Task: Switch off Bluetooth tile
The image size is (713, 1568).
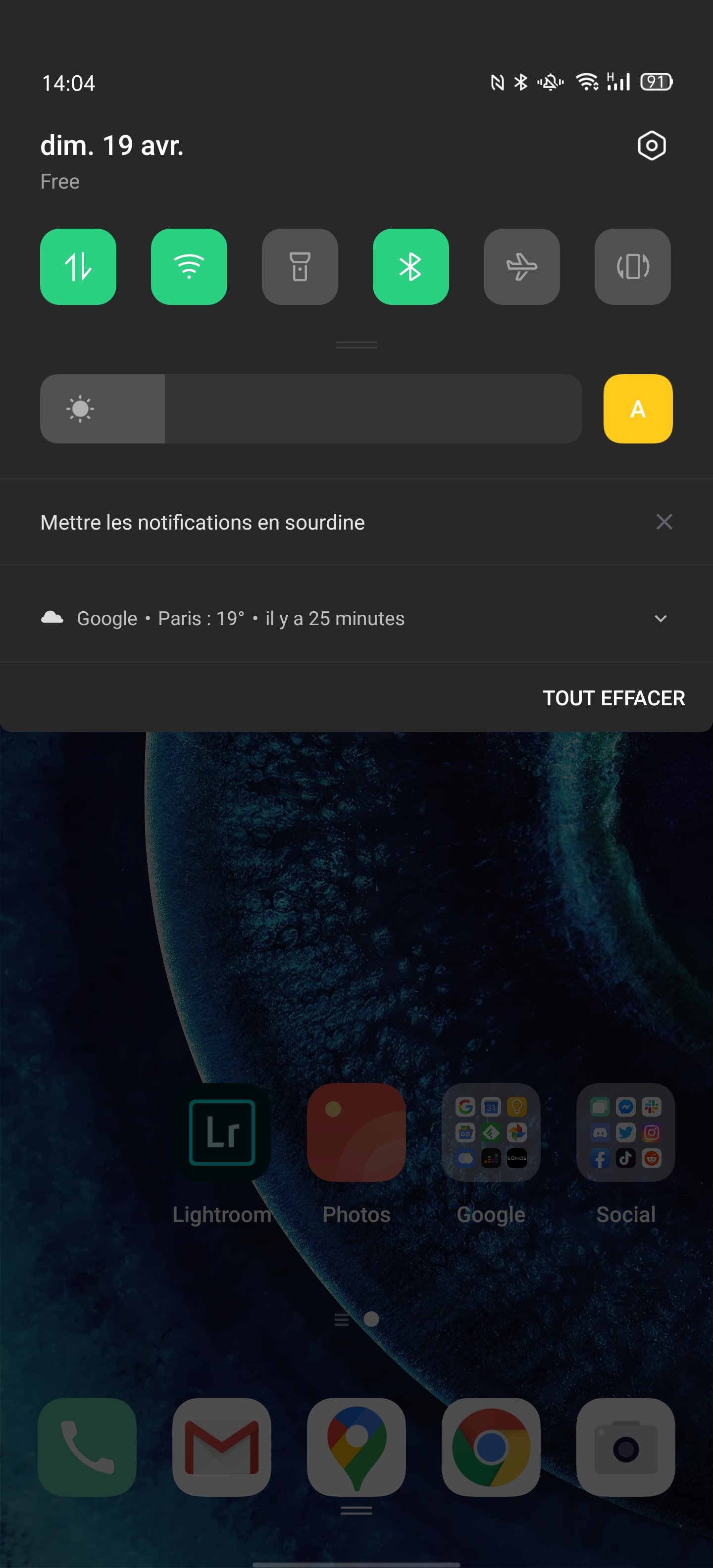Action: pyautogui.click(x=410, y=267)
